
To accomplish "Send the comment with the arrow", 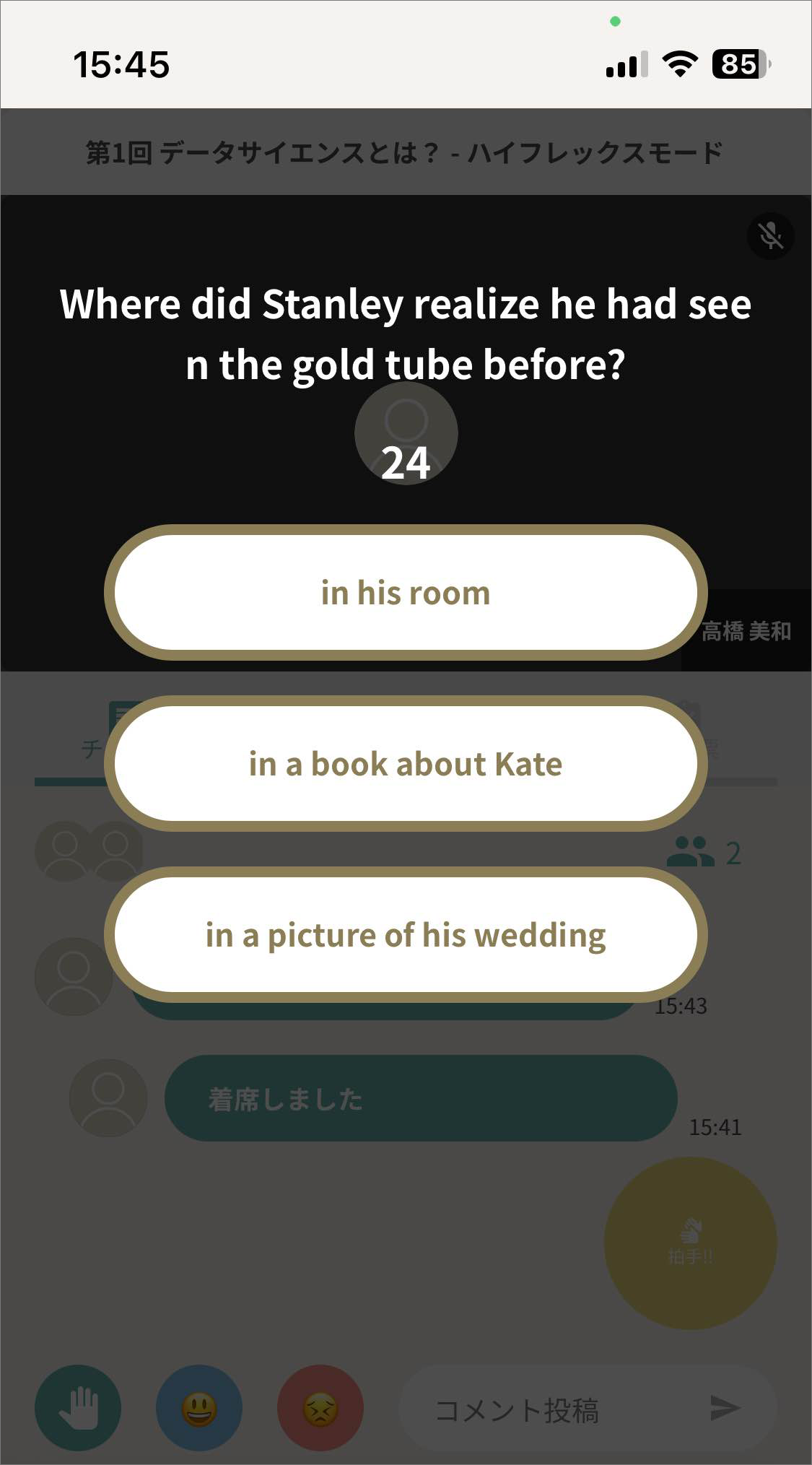I will pyautogui.click(x=725, y=1407).
